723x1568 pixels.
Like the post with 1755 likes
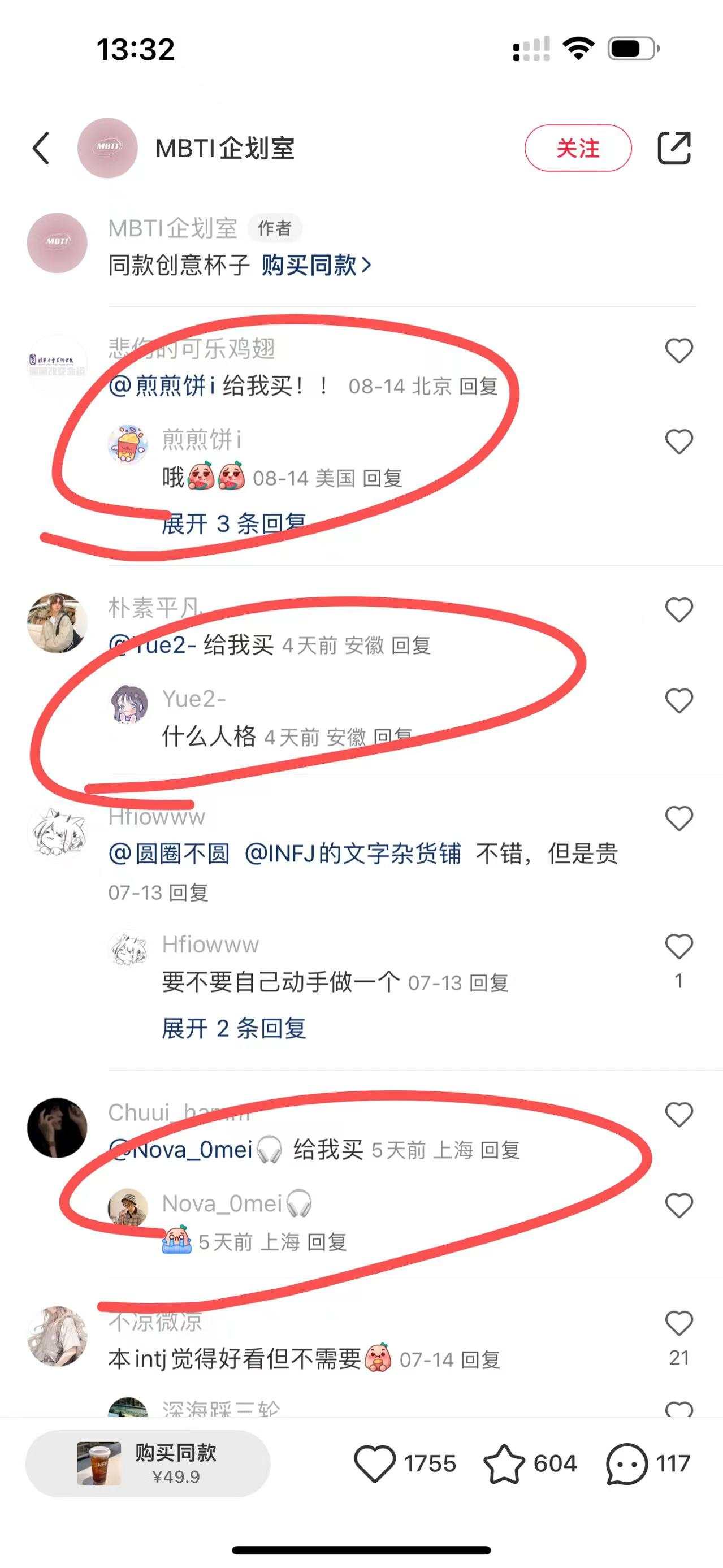375,1463
